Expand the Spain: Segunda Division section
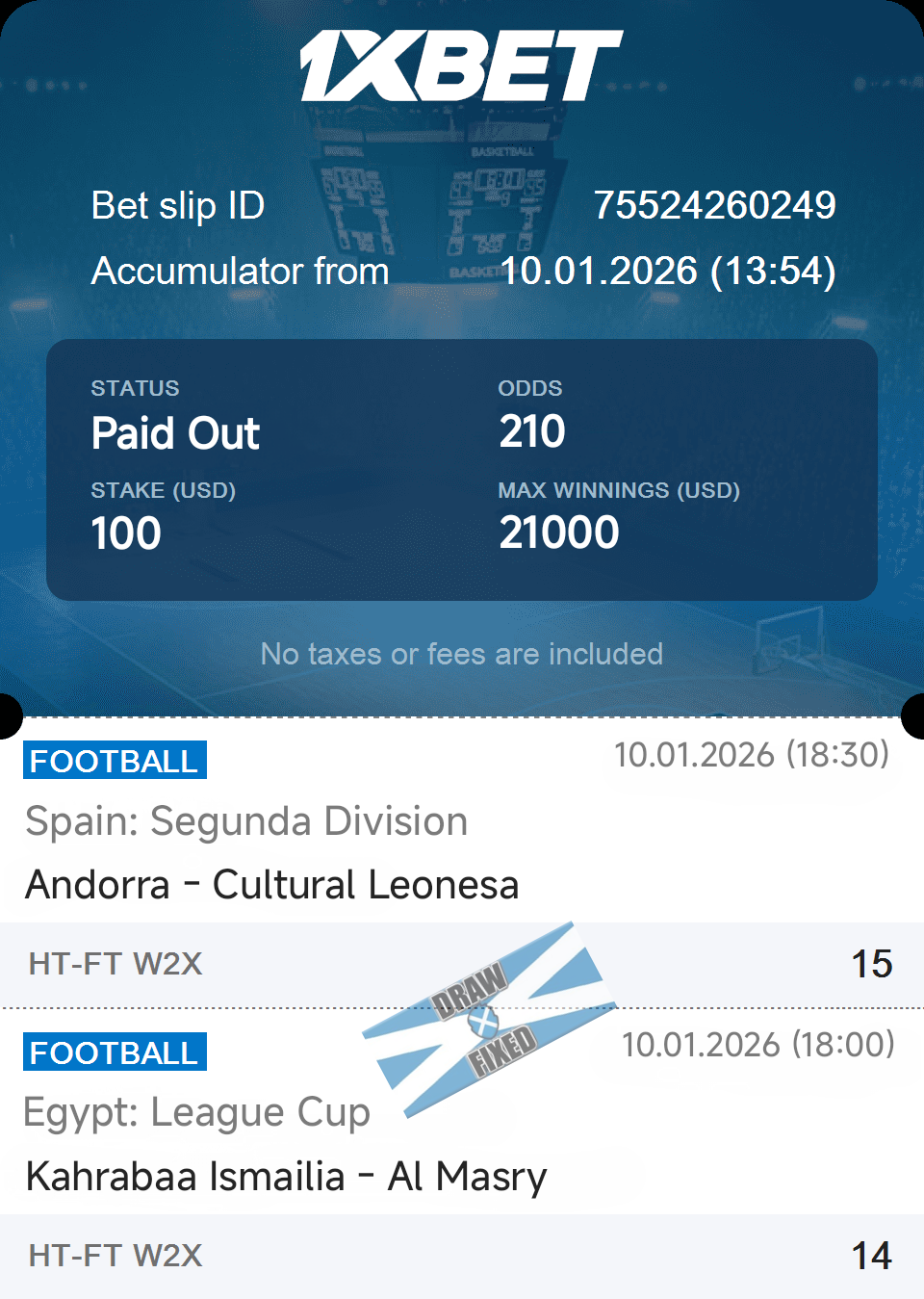The width and height of the screenshot is (924, 1299). pyautogui.click(x=246, y=821)
